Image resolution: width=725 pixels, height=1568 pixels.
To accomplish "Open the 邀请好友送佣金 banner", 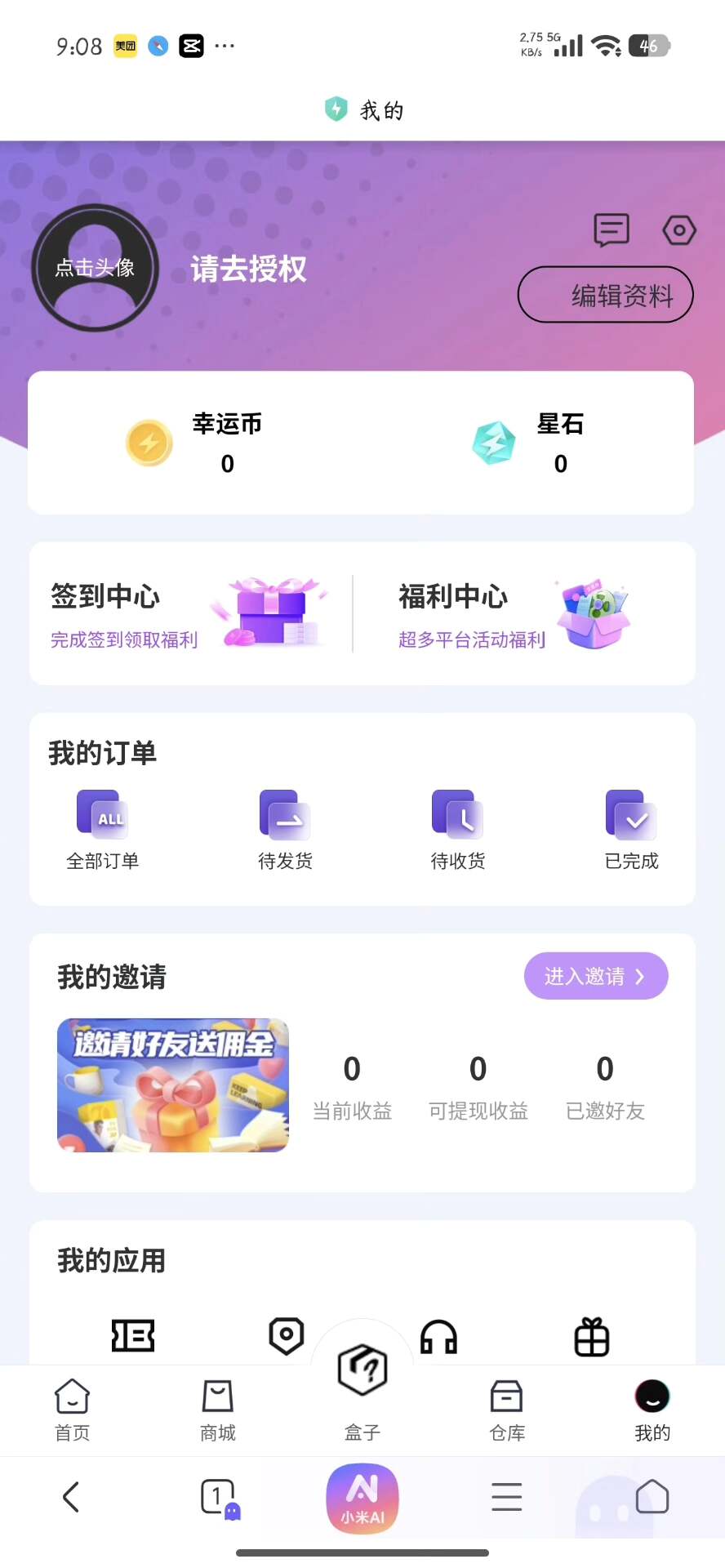I will (x=173, y=1085).
